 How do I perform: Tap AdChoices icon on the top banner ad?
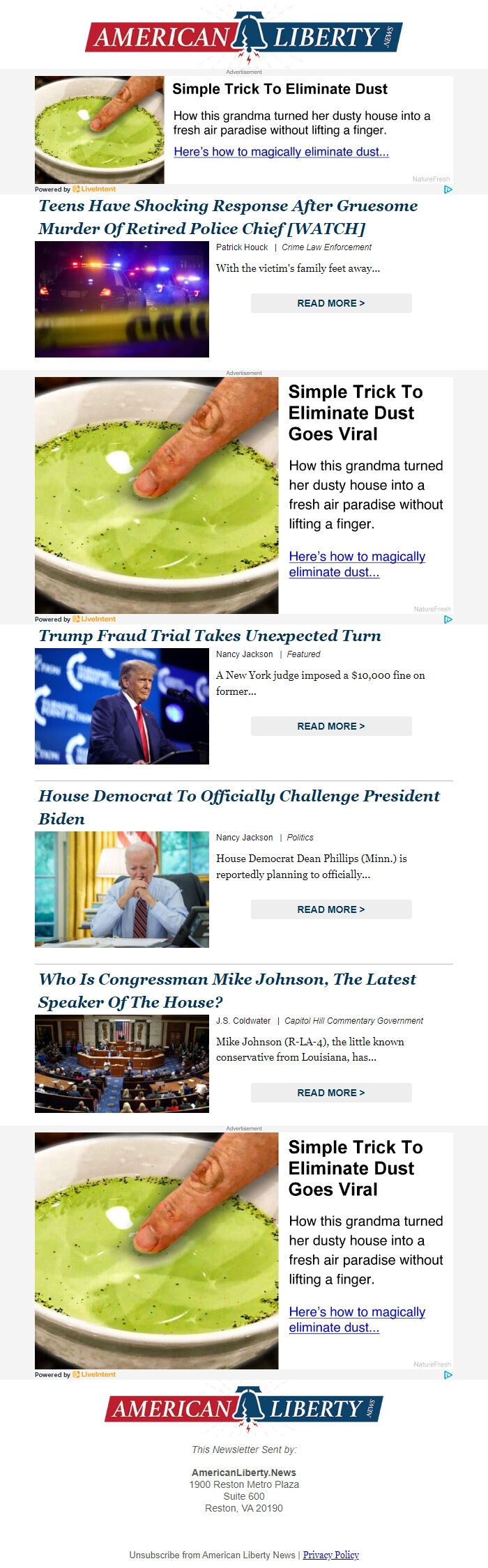(448, 189)
